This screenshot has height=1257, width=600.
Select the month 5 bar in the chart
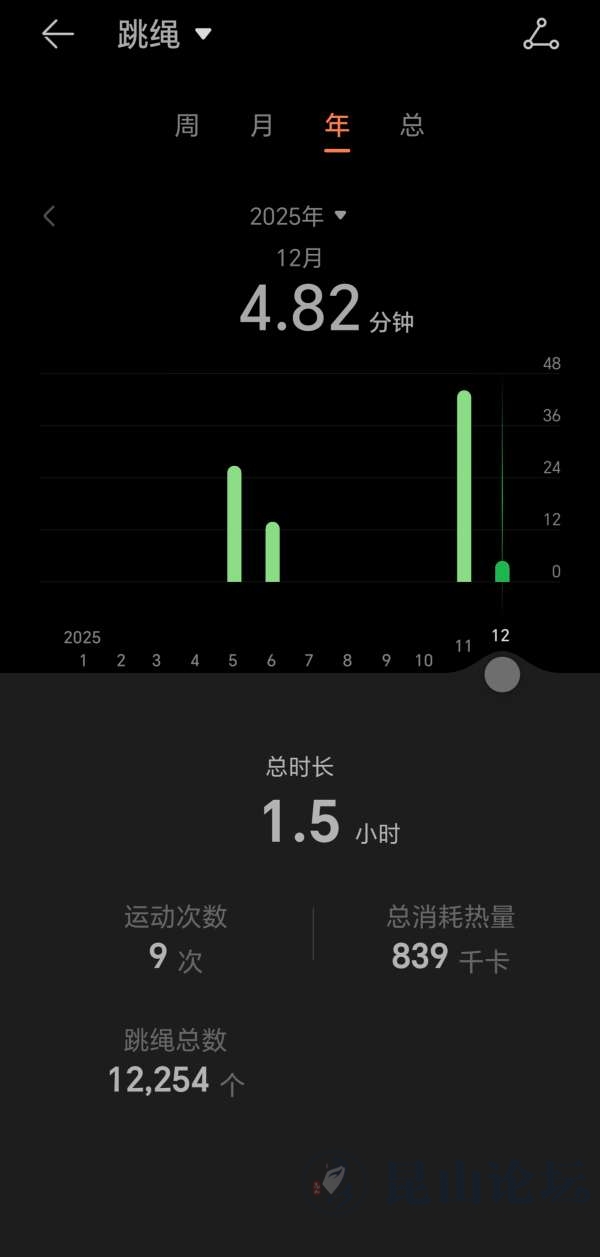pyautogui.click(x=234, y=524)
